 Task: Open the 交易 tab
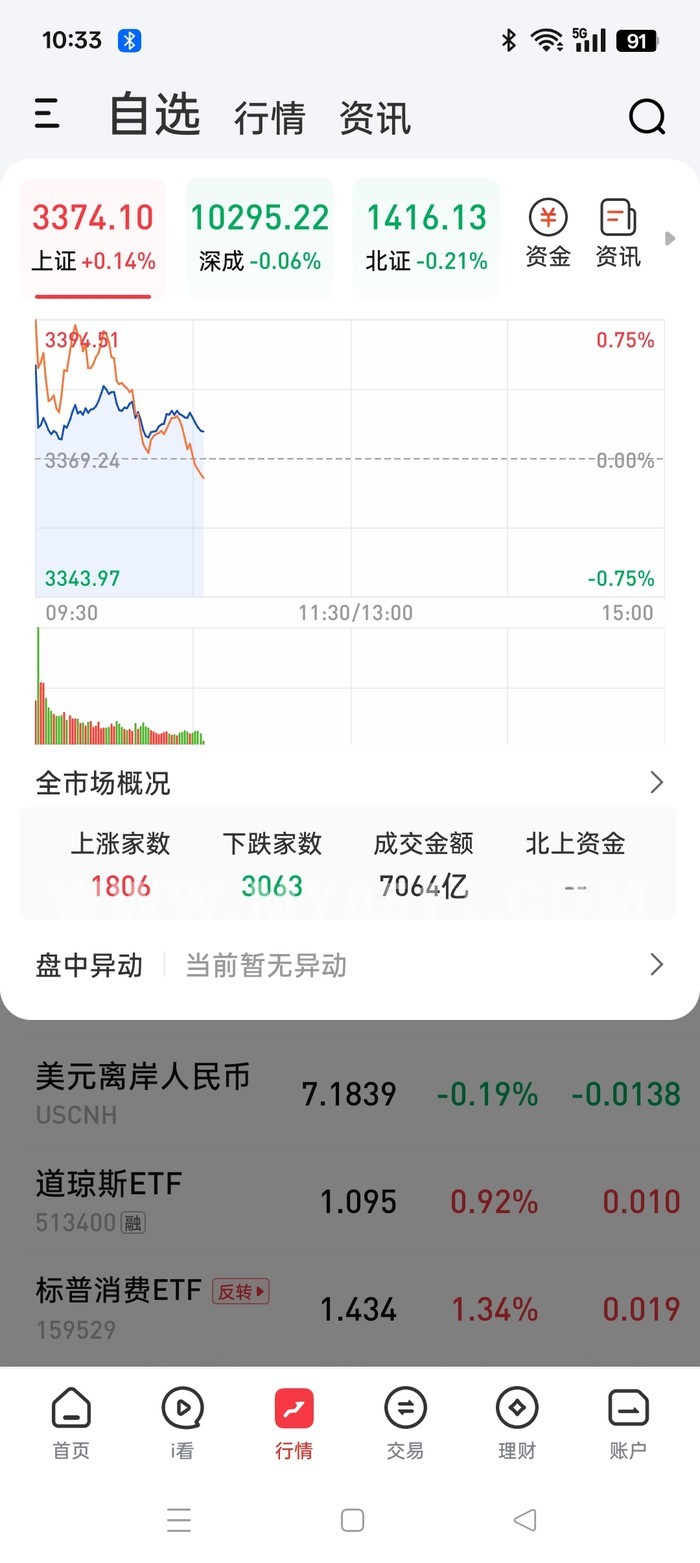click(x=405, y=1423)
